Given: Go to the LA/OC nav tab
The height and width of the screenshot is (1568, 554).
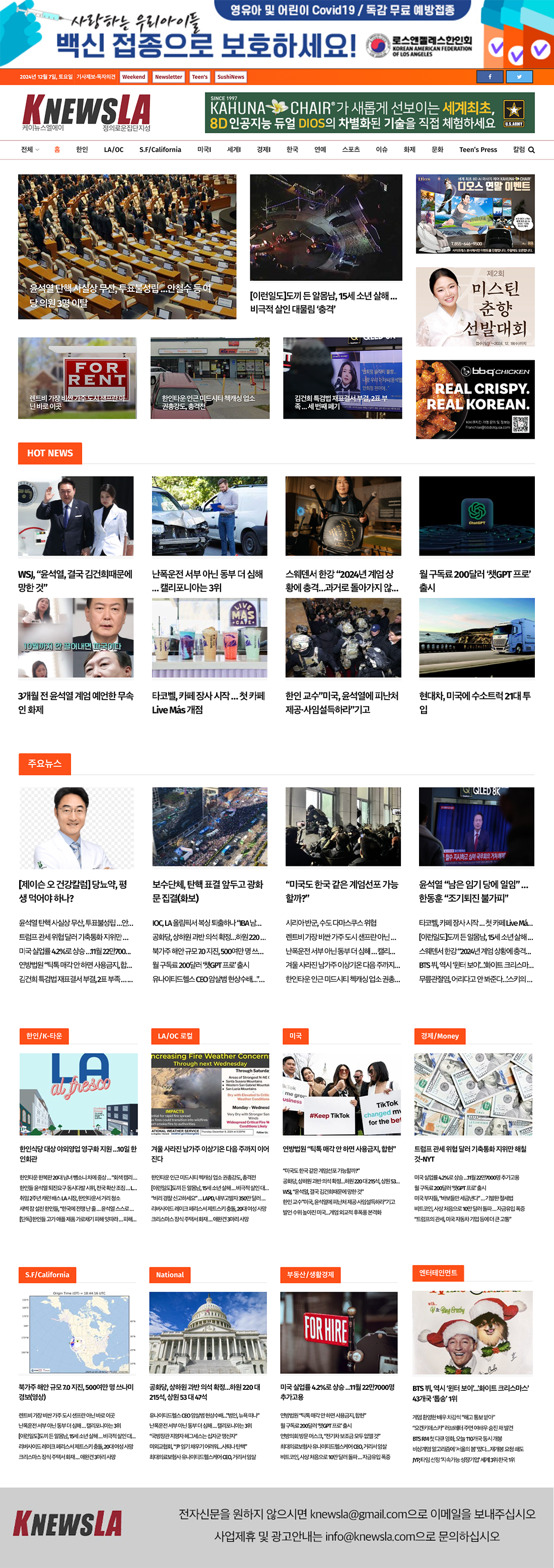Looking at the screenshot, I should coord(113,150).
